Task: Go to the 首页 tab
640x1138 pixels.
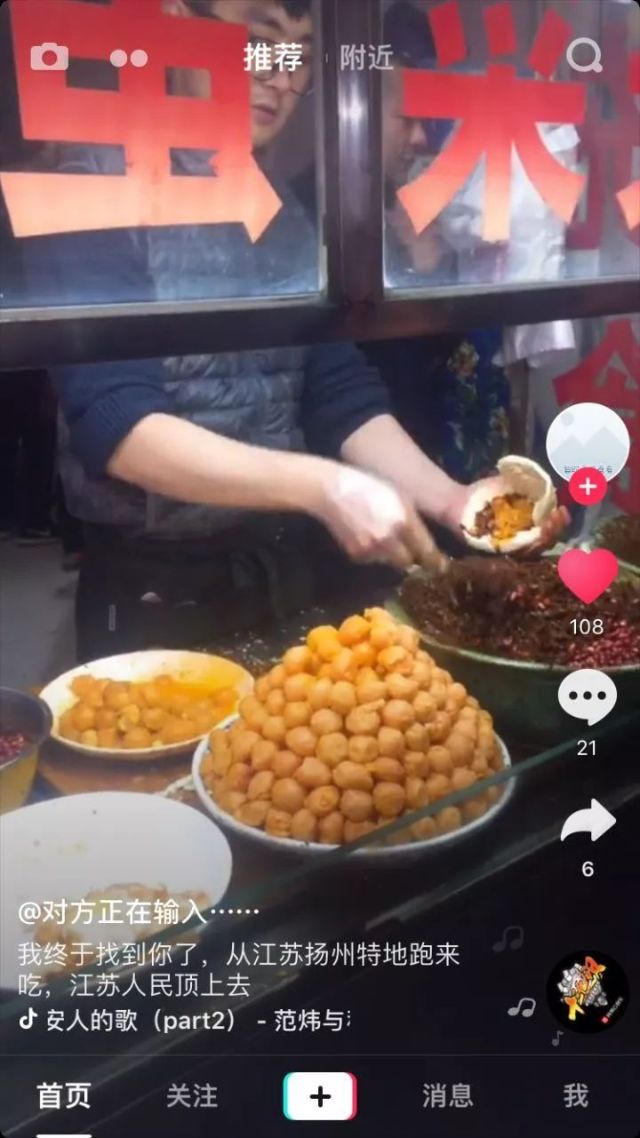Action: click(65, 1095)
